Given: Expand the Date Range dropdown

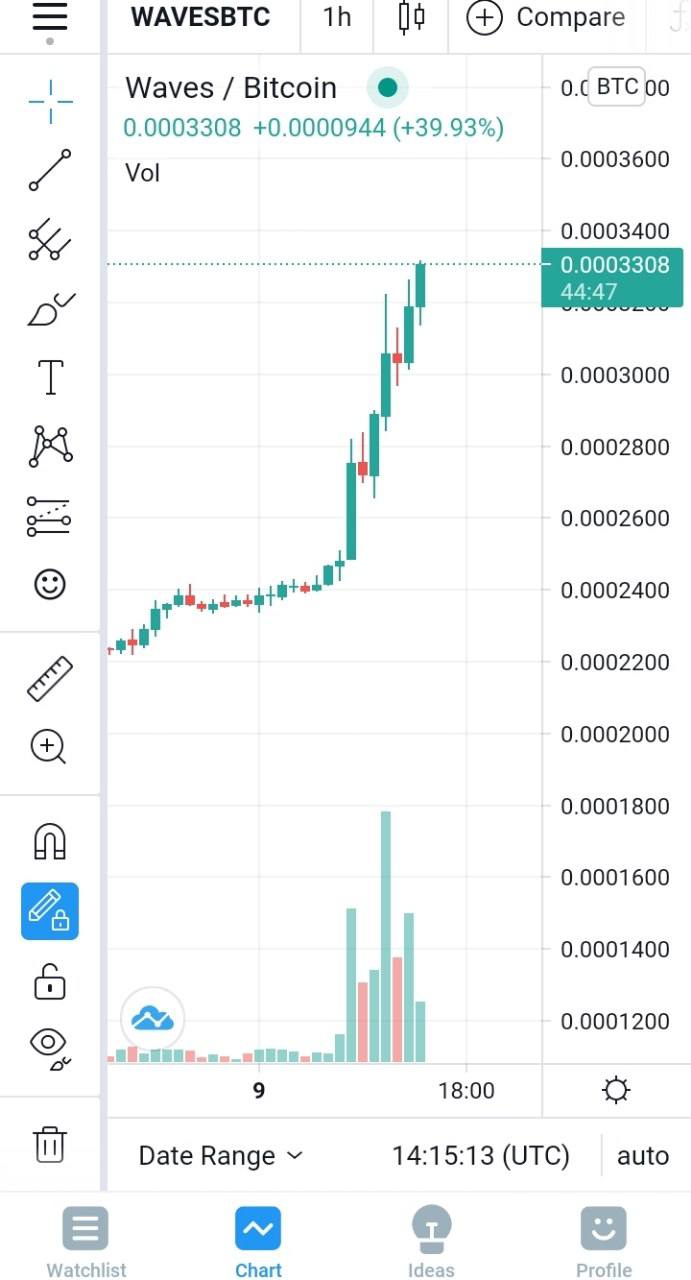Looking at the screenshot, I should (220, 1156).
